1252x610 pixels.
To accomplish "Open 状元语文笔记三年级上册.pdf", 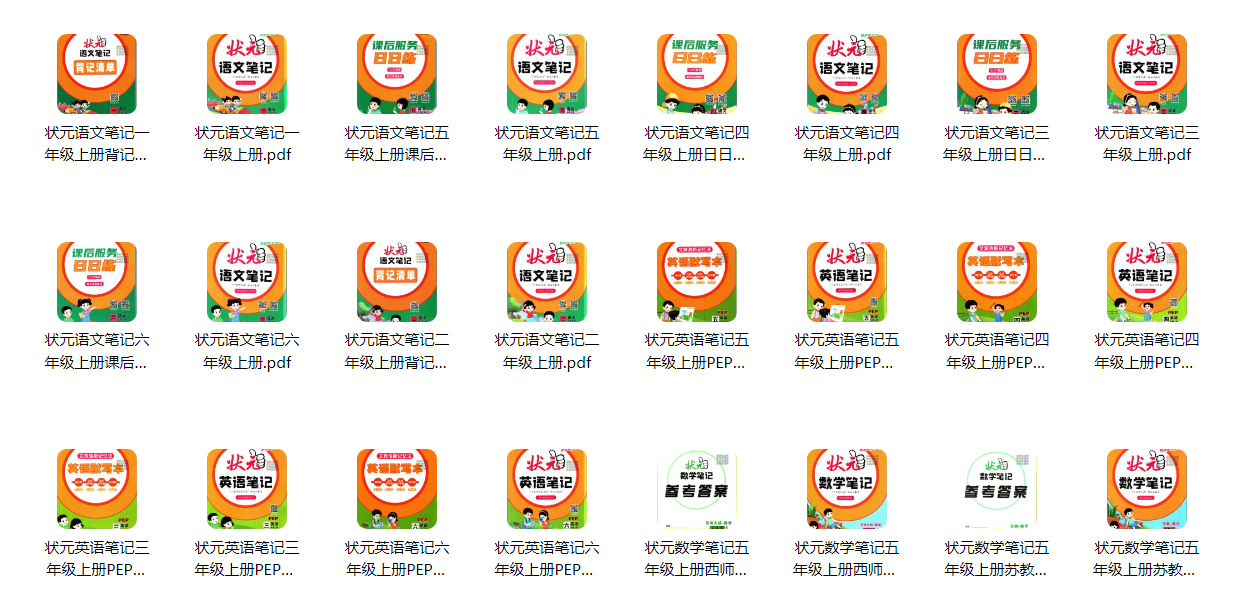I will pos(1147,74).
